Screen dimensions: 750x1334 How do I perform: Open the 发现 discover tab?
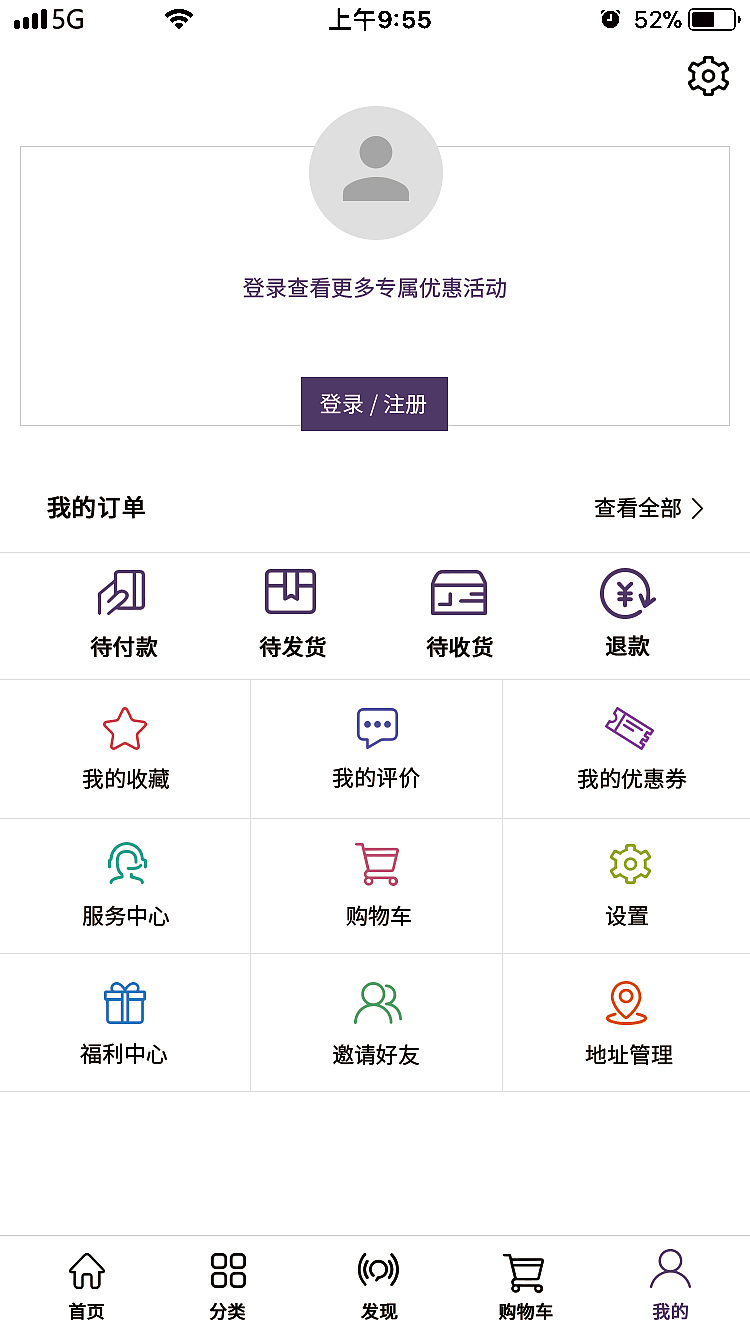376,1285
